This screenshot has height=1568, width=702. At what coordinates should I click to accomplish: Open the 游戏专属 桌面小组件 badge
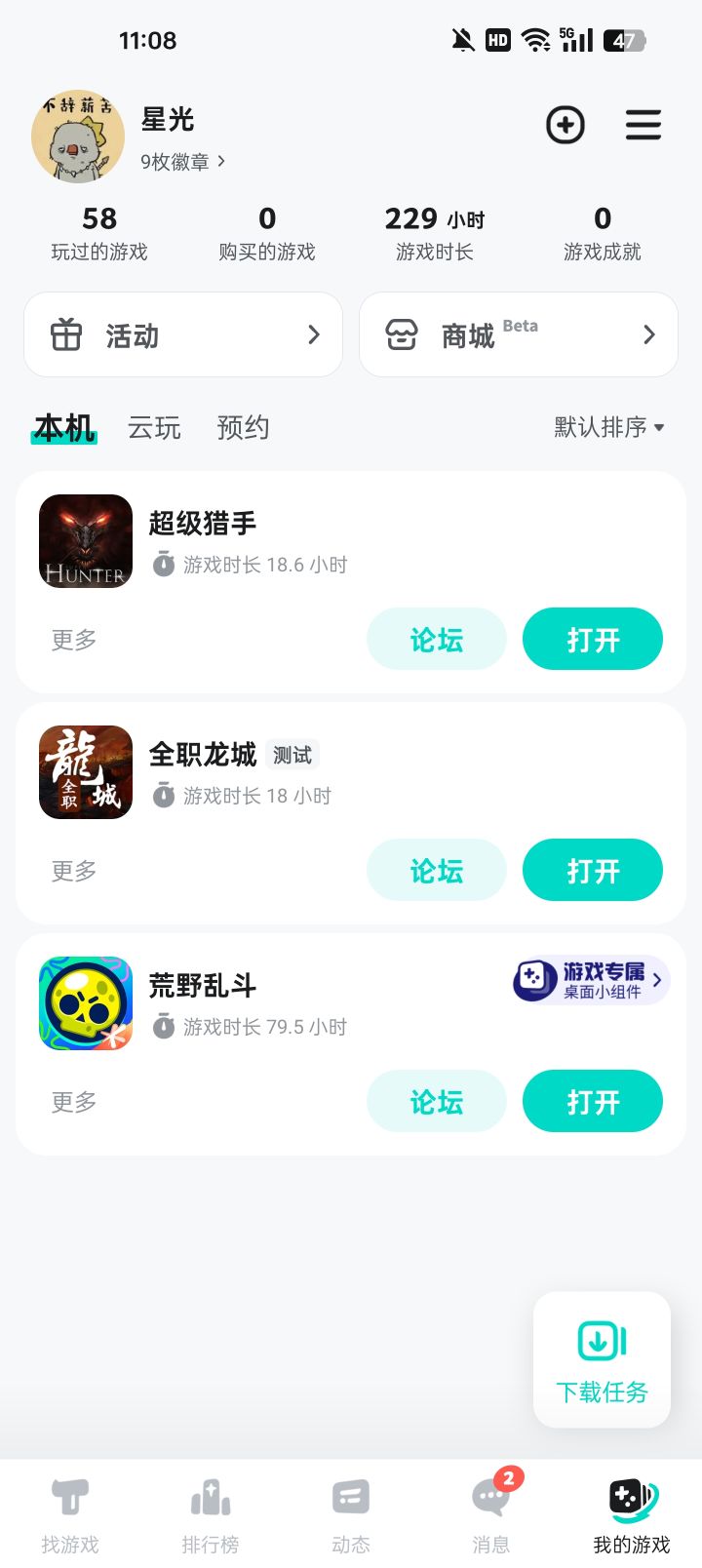coord(591,980)
